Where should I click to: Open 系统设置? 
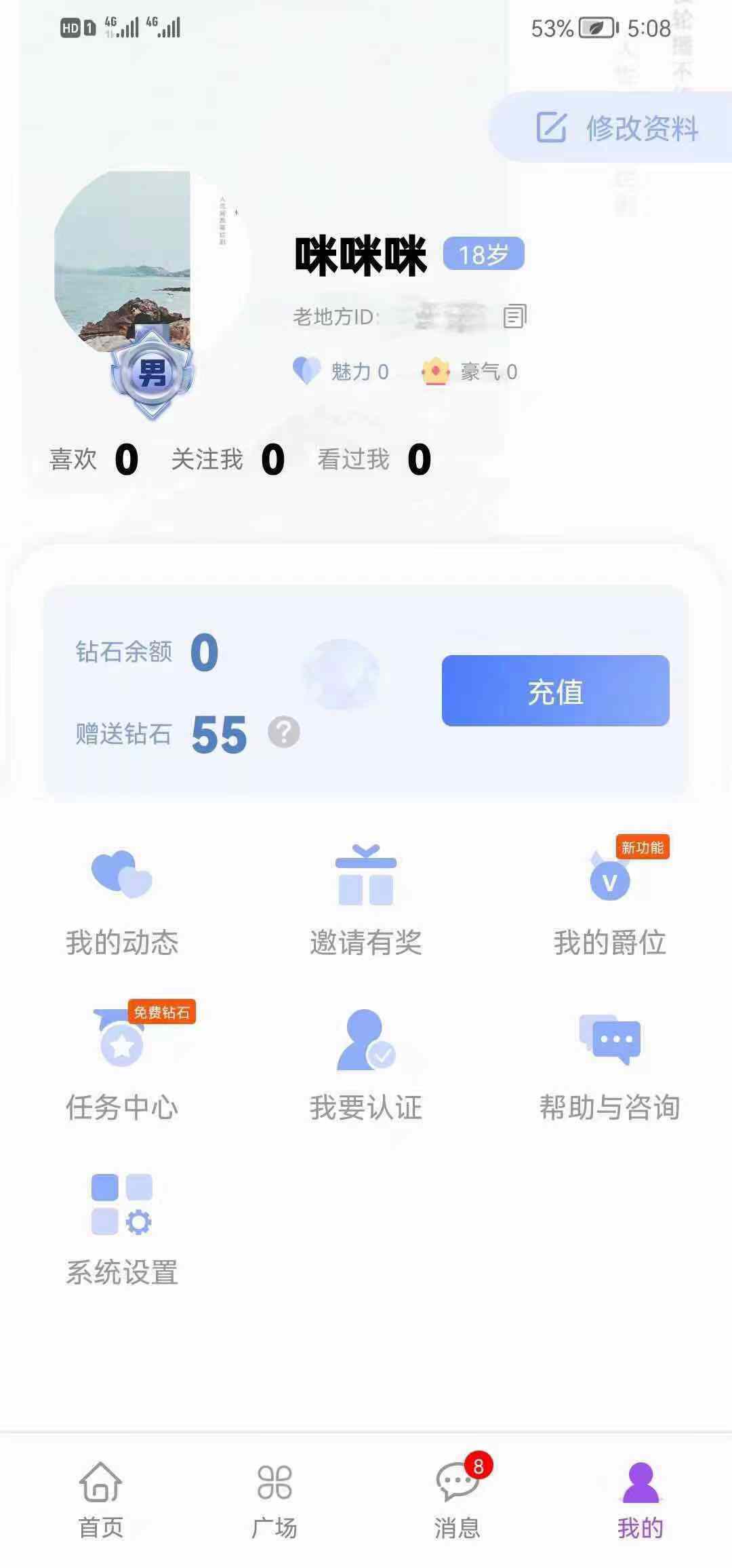pyautogui.click(x=122, y=1228)
